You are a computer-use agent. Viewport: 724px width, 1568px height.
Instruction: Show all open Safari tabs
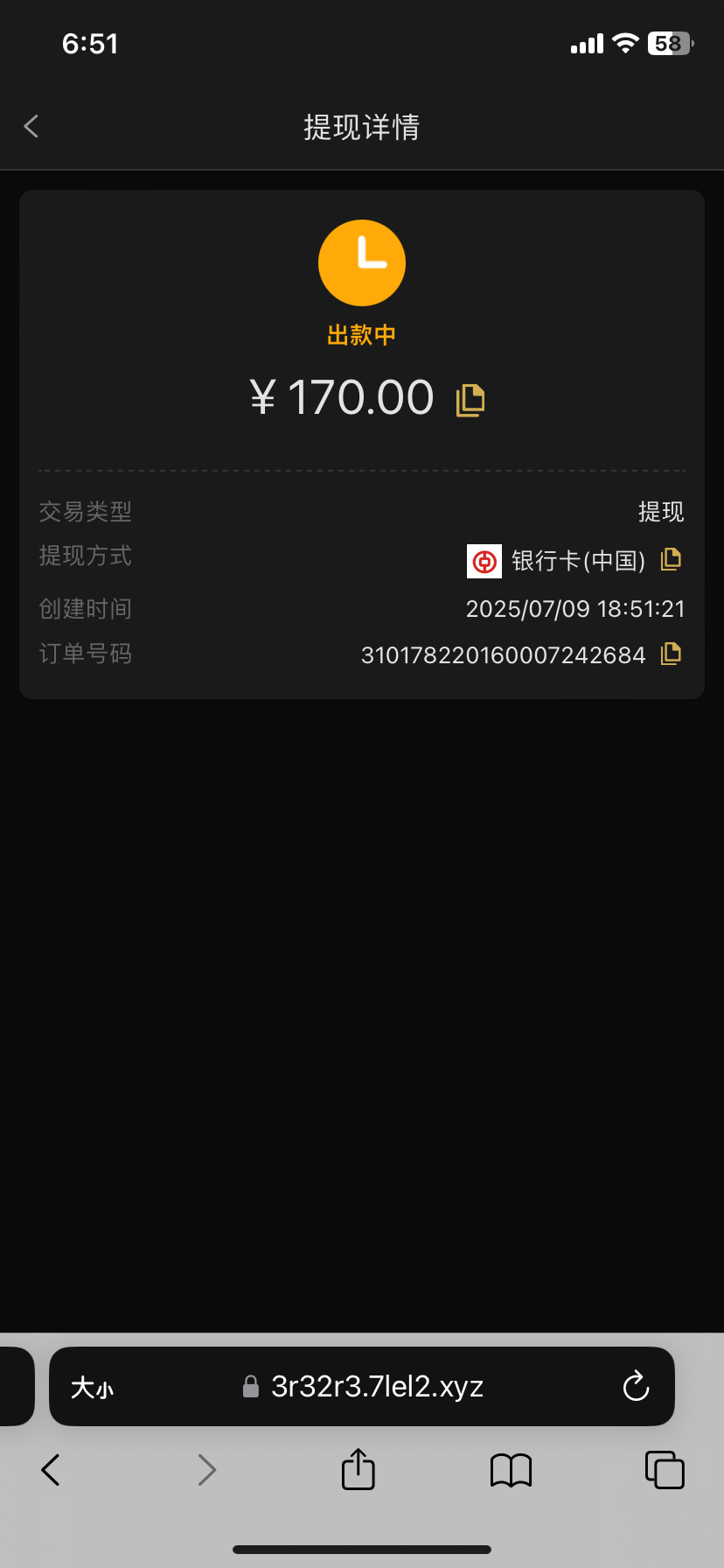pos(665,1470)
